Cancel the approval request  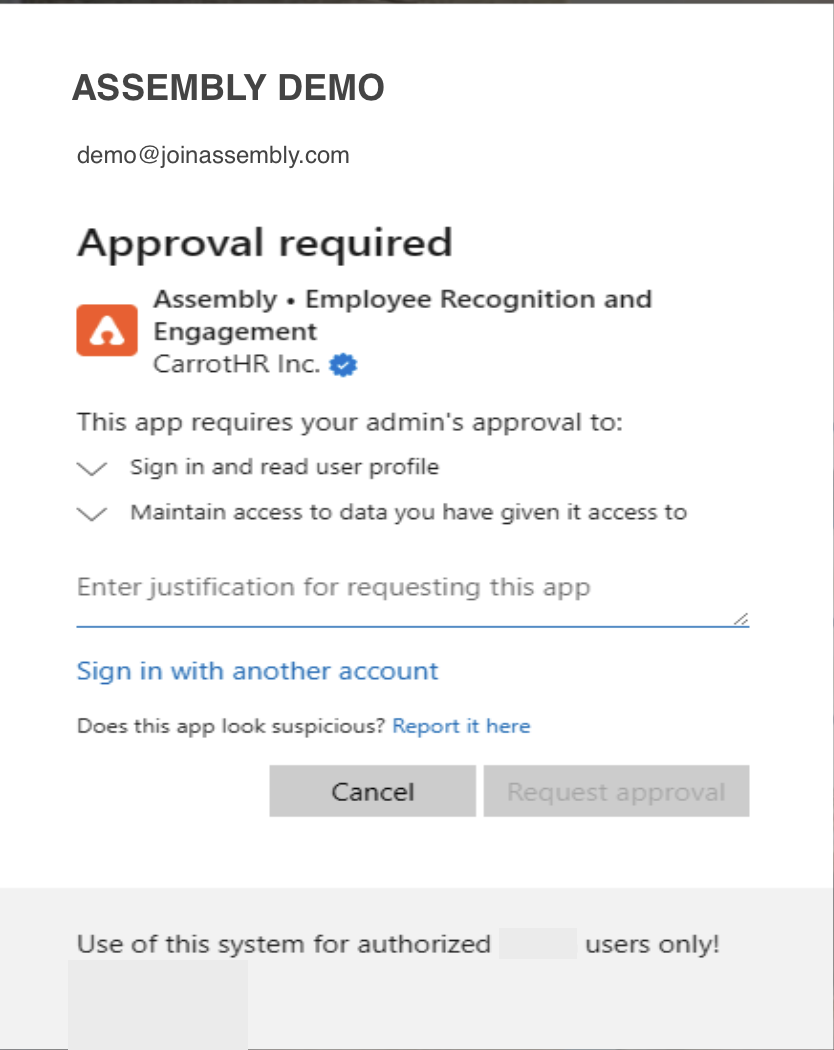pos(372,792)
